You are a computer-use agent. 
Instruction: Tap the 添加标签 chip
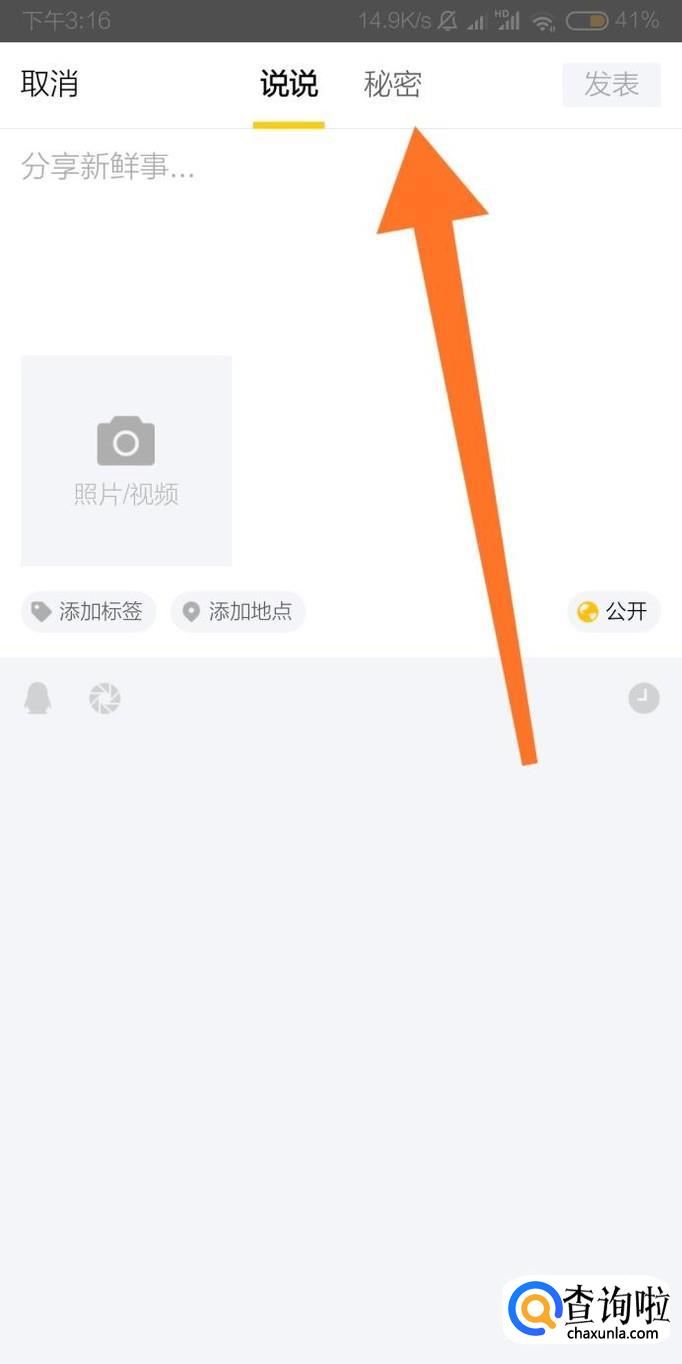[x=88, y=612]
